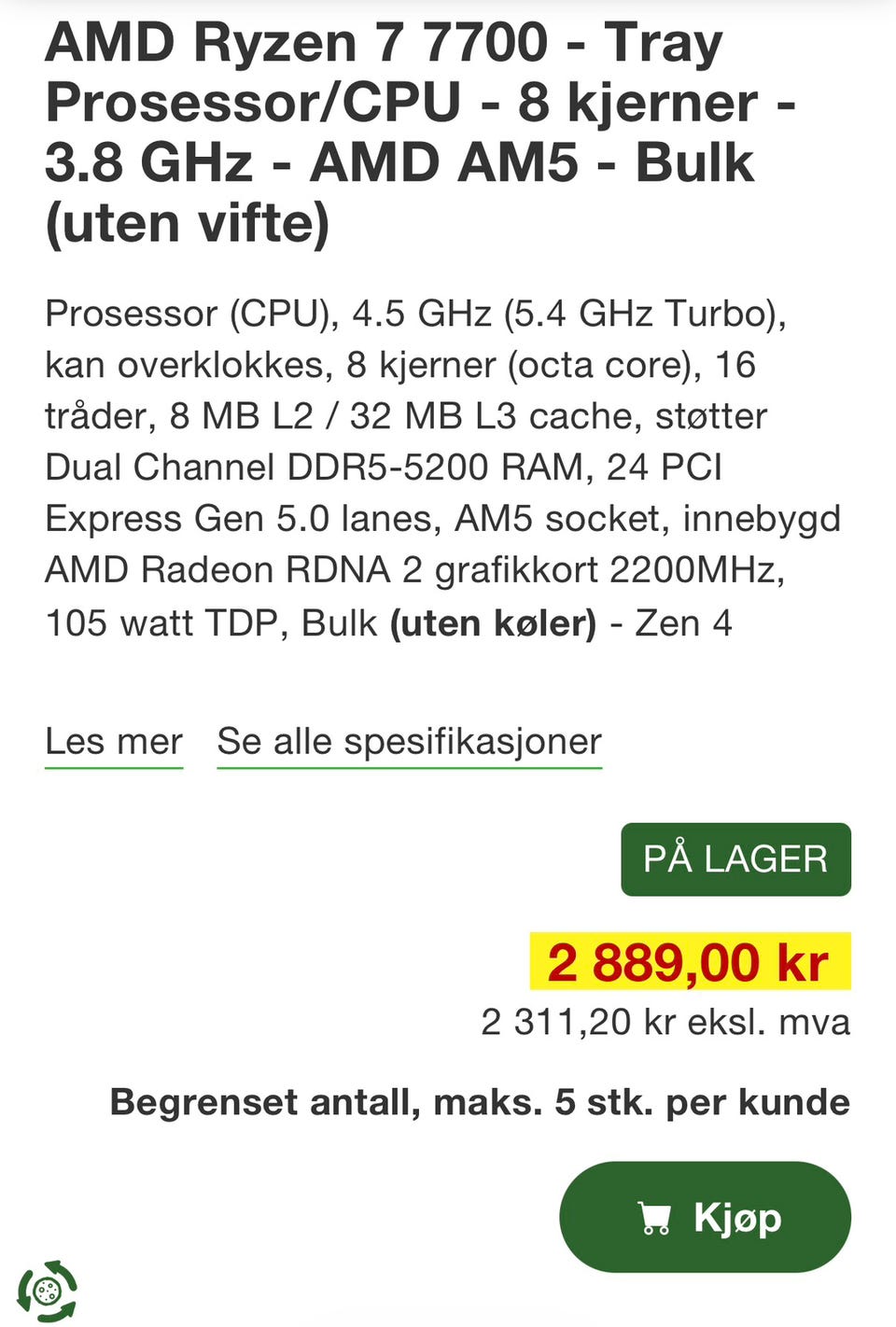The height and width of the screenshot is (1327, 896).
Task: Tap the basket icon inside the purchase button
Action: (655, 1218)
